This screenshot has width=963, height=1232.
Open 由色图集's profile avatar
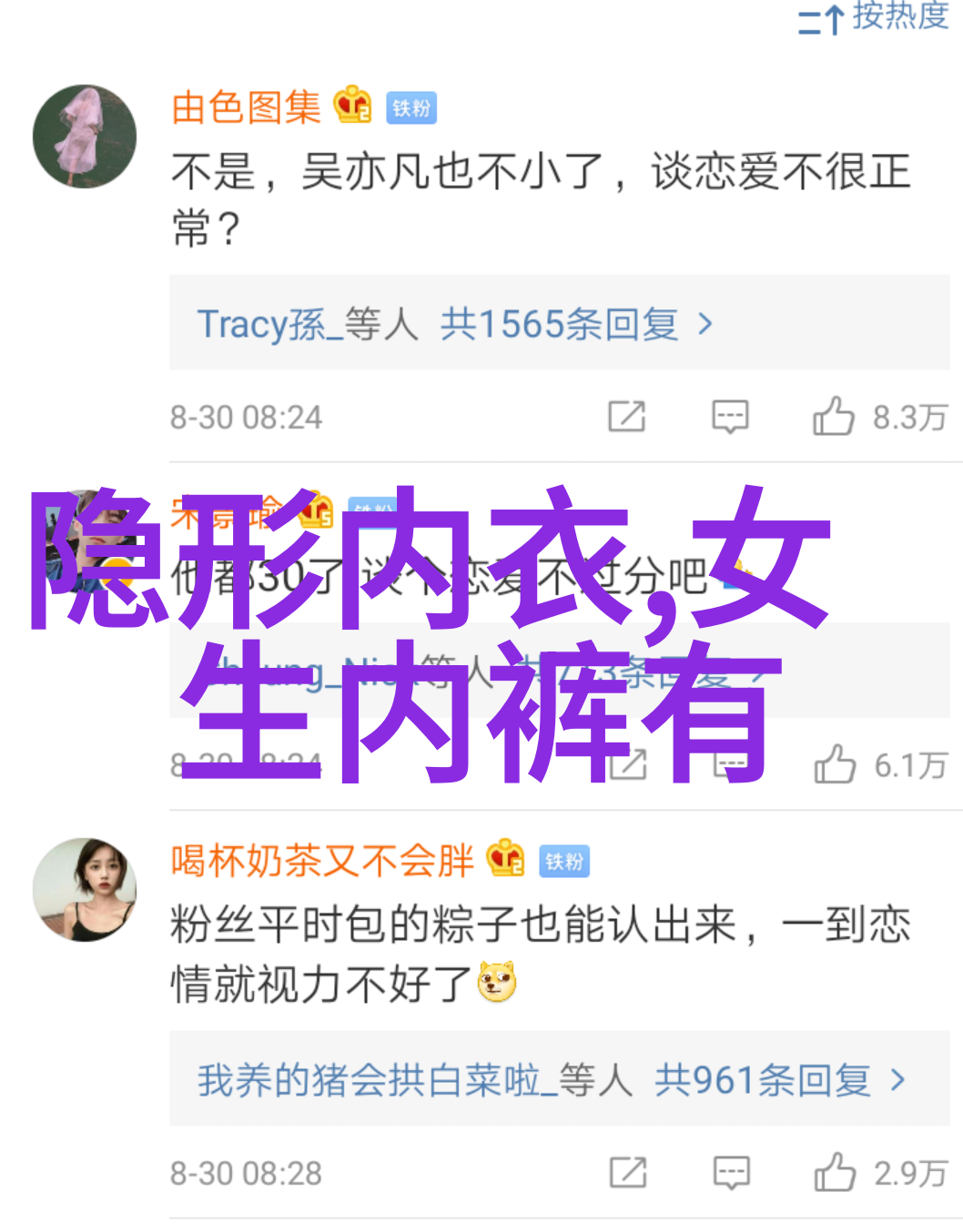pos(85,136)
